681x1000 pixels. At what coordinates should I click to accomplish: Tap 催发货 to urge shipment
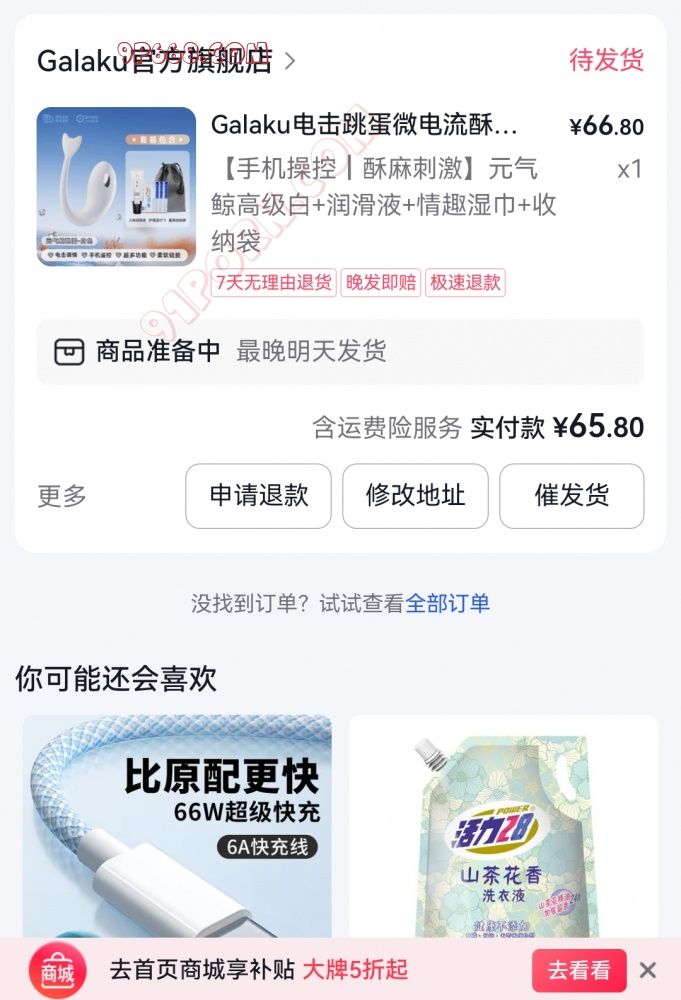571,495
